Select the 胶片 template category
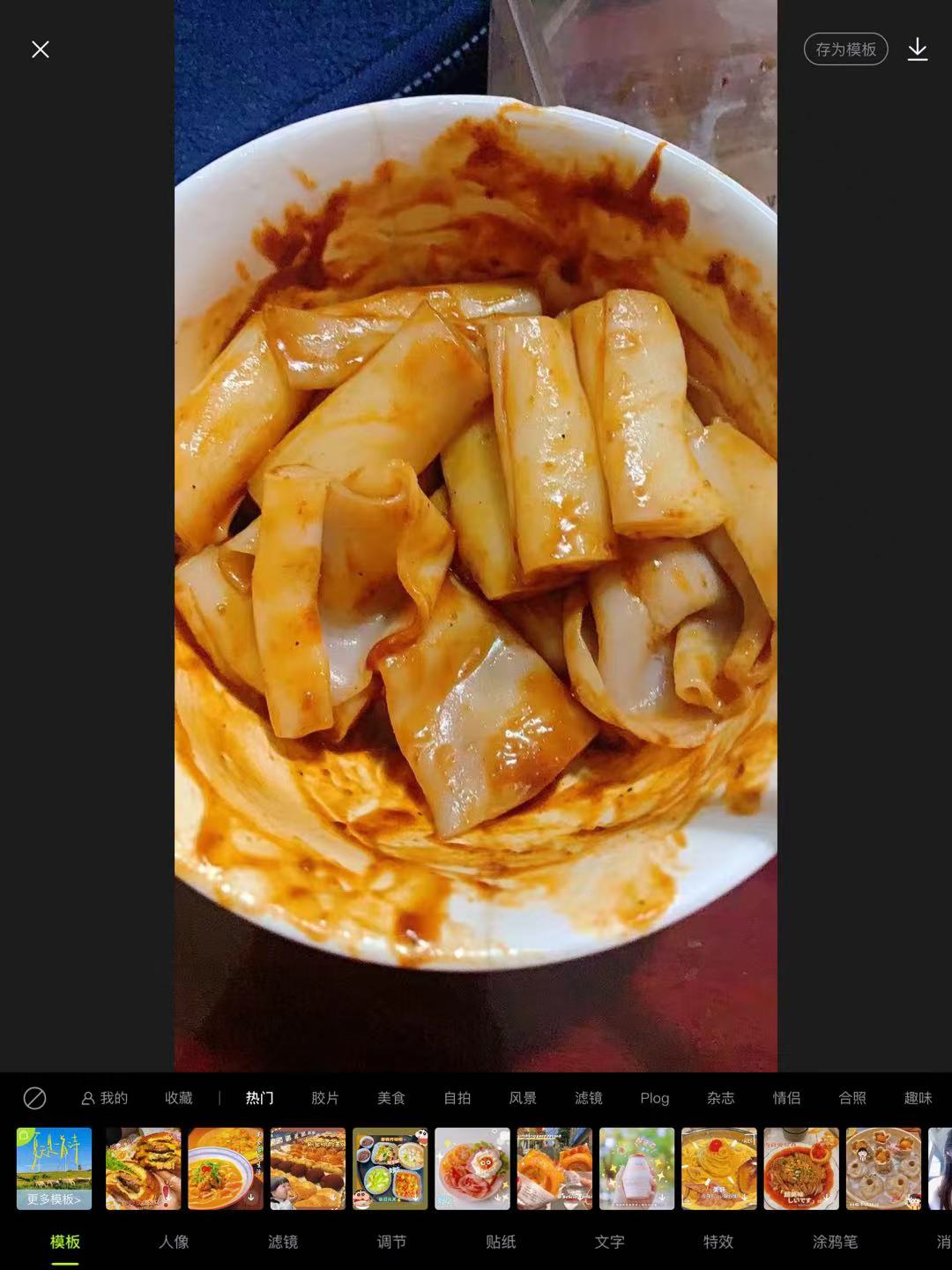 (325, 1098)
